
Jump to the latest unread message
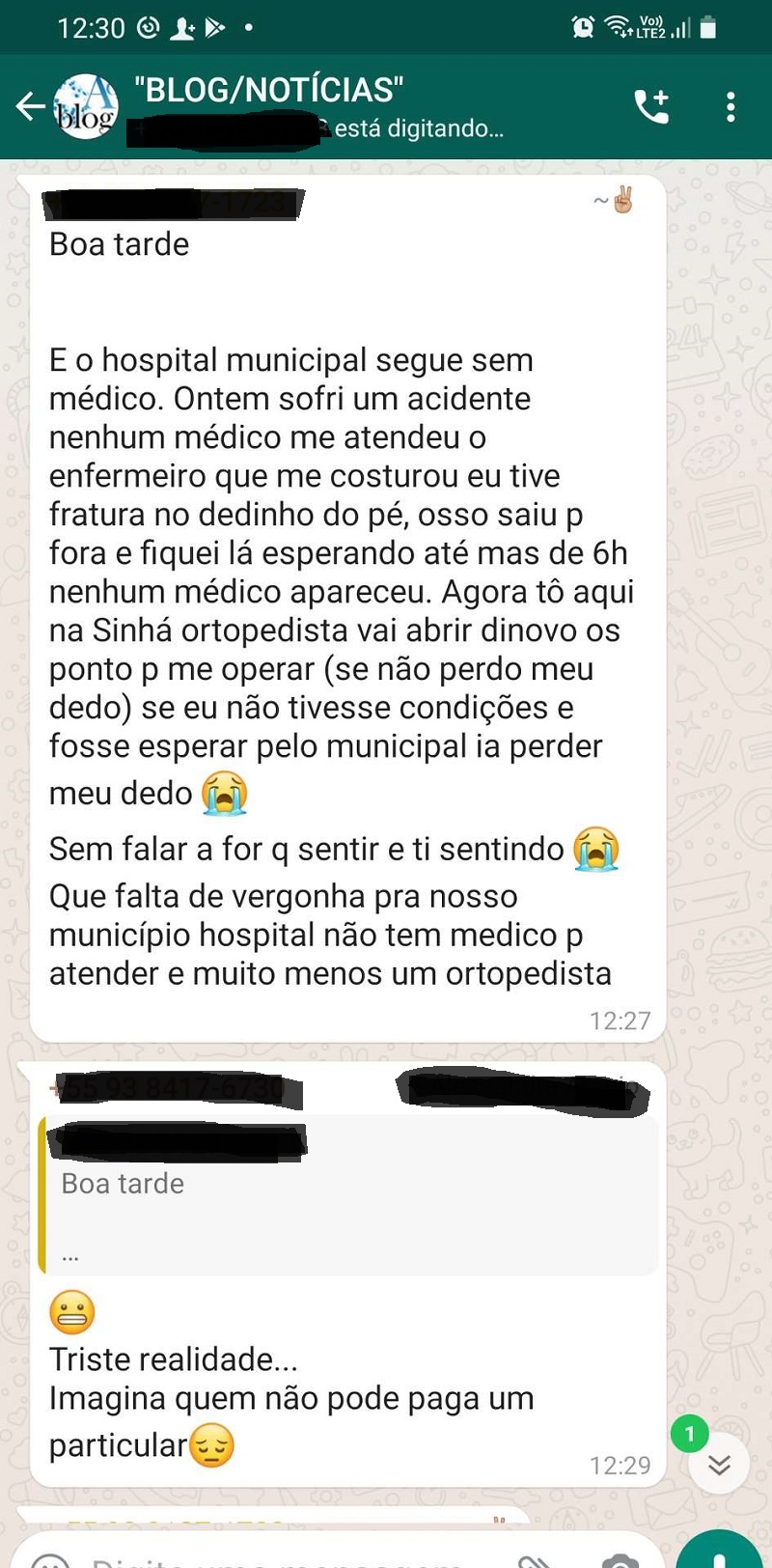point(718,1464)
